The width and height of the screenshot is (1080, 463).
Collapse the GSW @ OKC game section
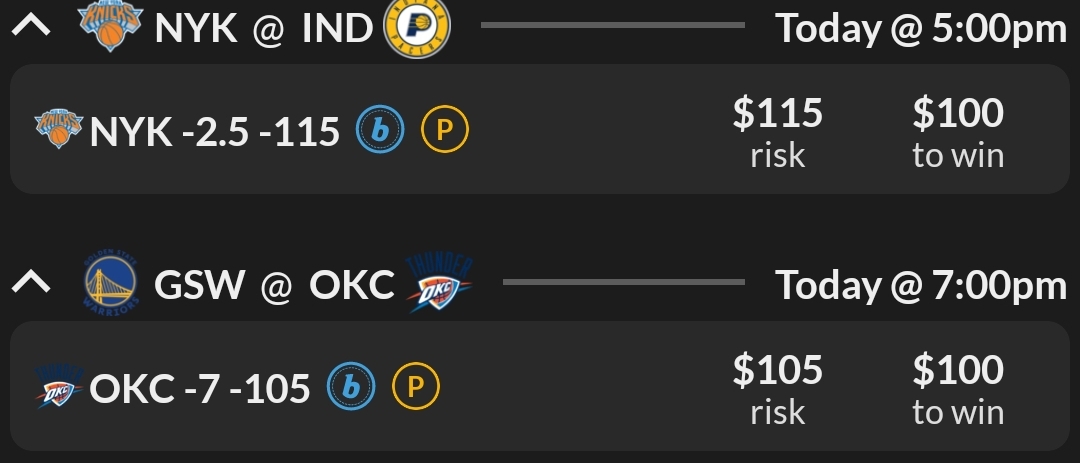(31, 285)
